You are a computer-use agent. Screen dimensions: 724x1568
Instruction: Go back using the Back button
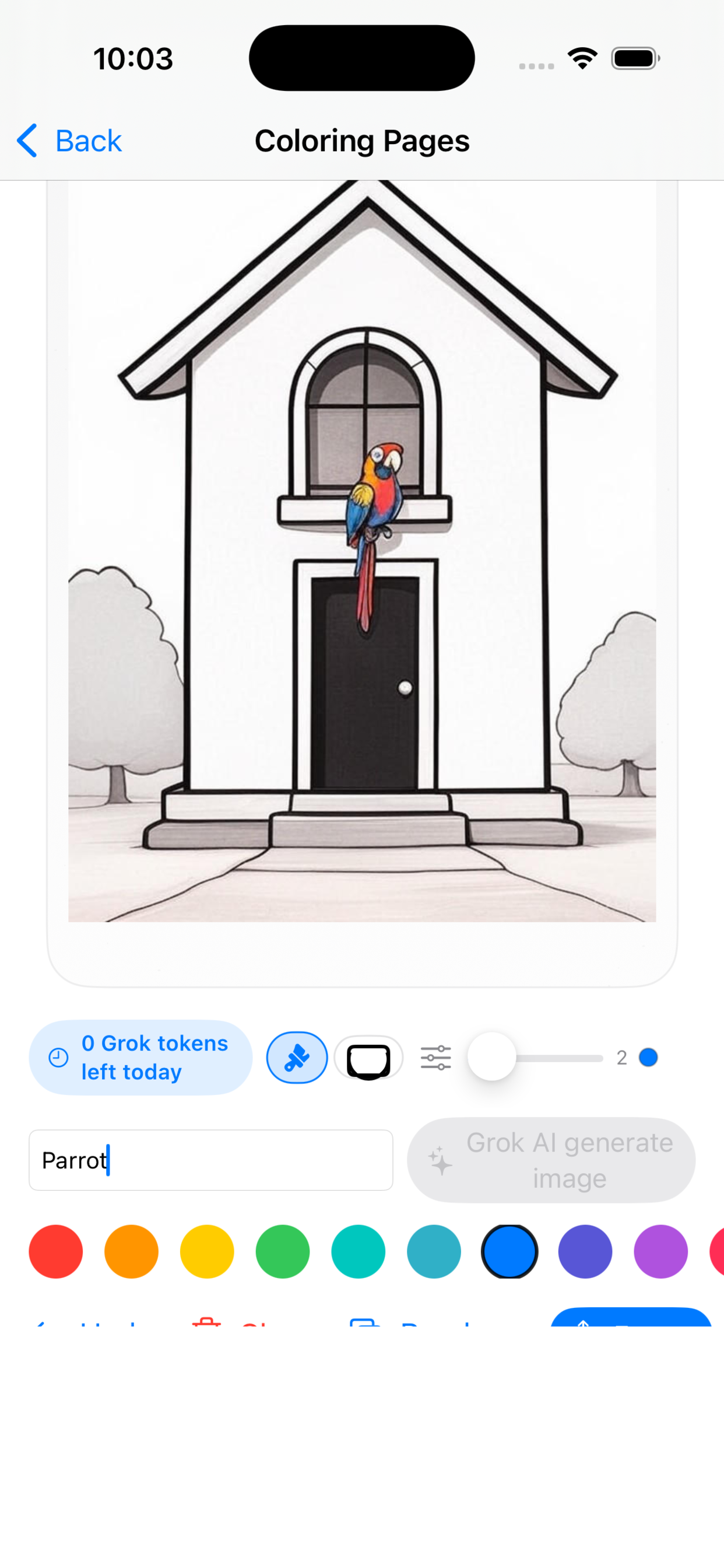click(x=69, y=141)
